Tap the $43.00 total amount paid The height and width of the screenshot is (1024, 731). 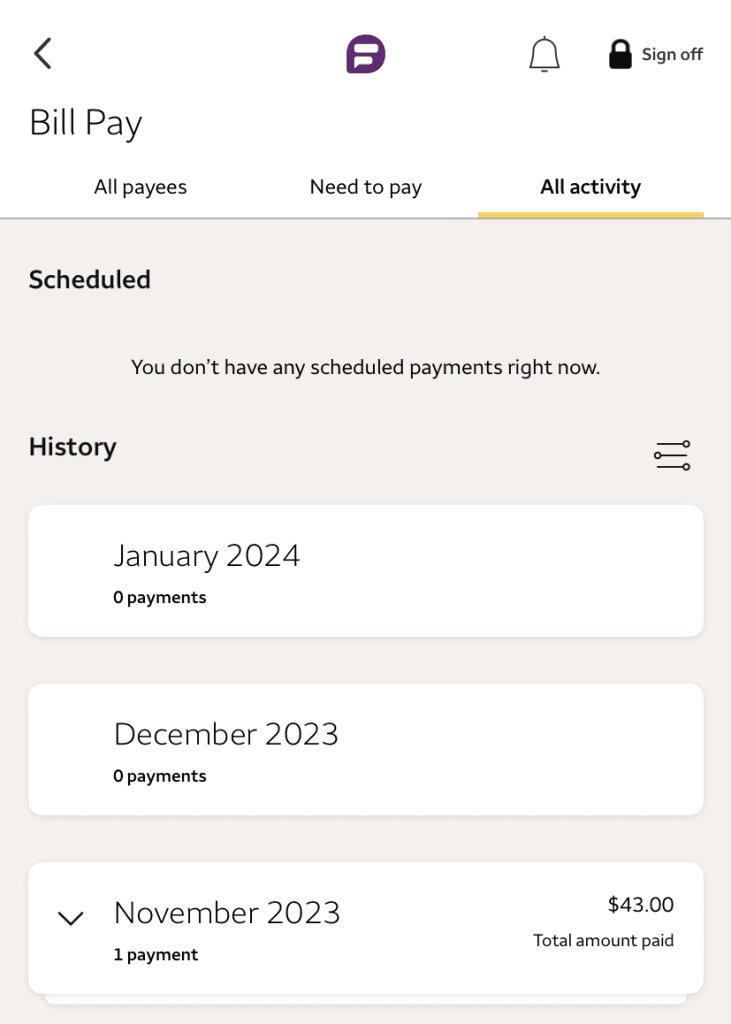click(x=640, y=905)
